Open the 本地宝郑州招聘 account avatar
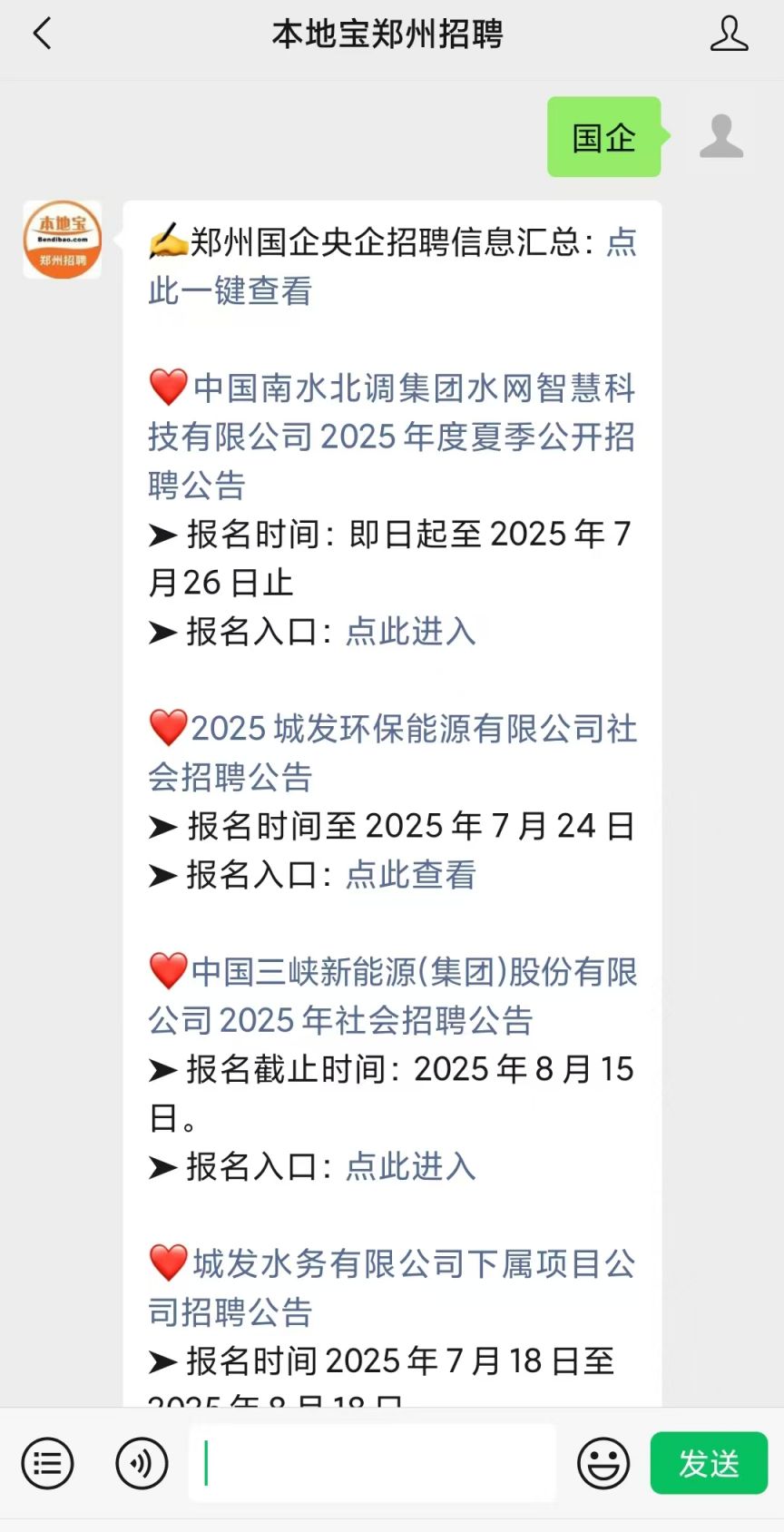This screenshot has width=784, height=1532. [62, 240]
